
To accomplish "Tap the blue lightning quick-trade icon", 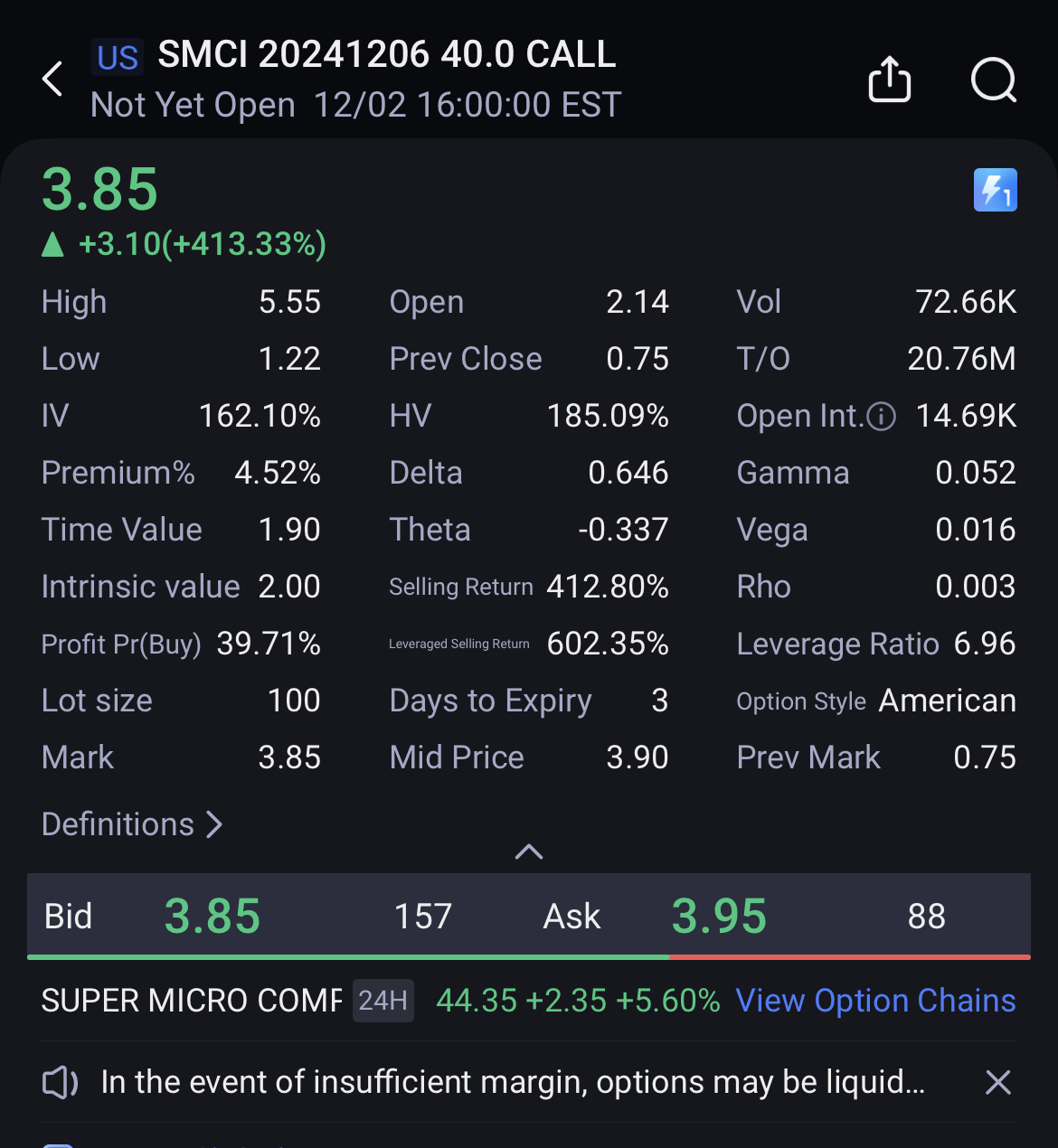I will point(995,190).
